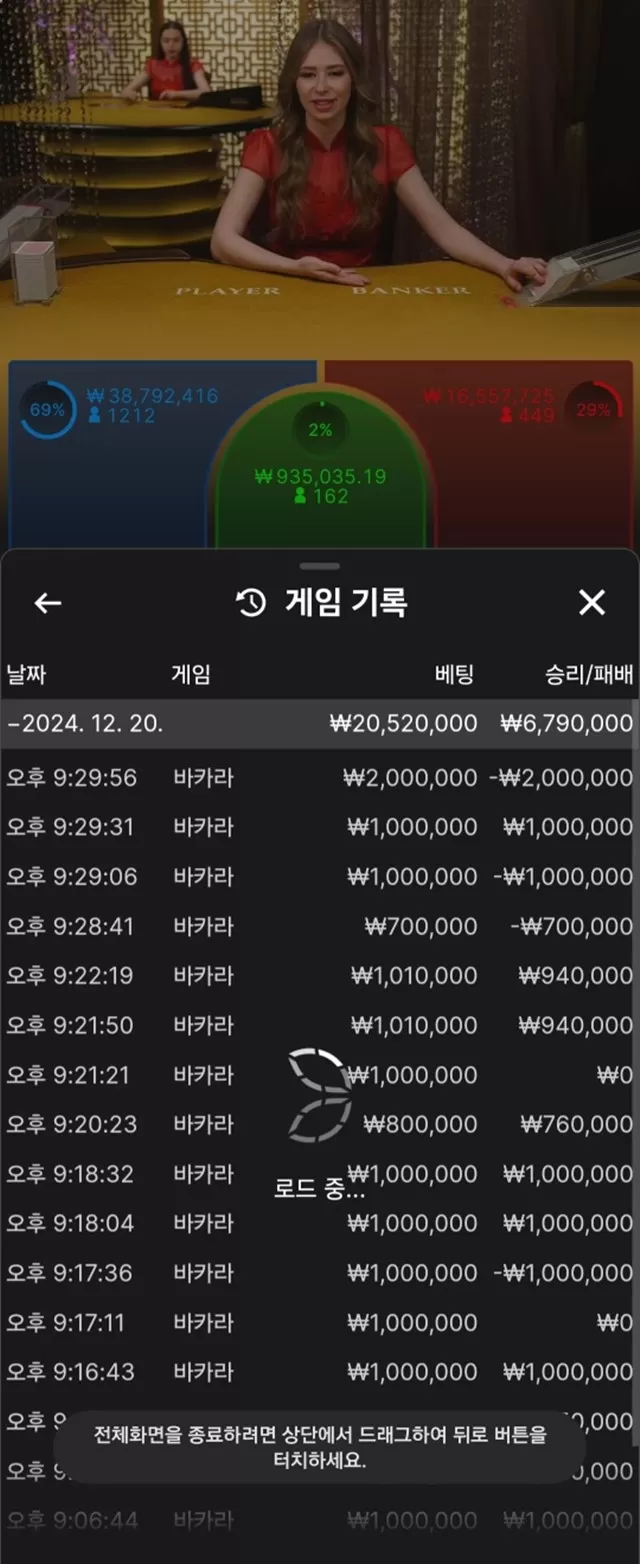640x1564 pixels.
Task: Collapse the 2024. 12. 20. date group
Action: click(318, 723)
